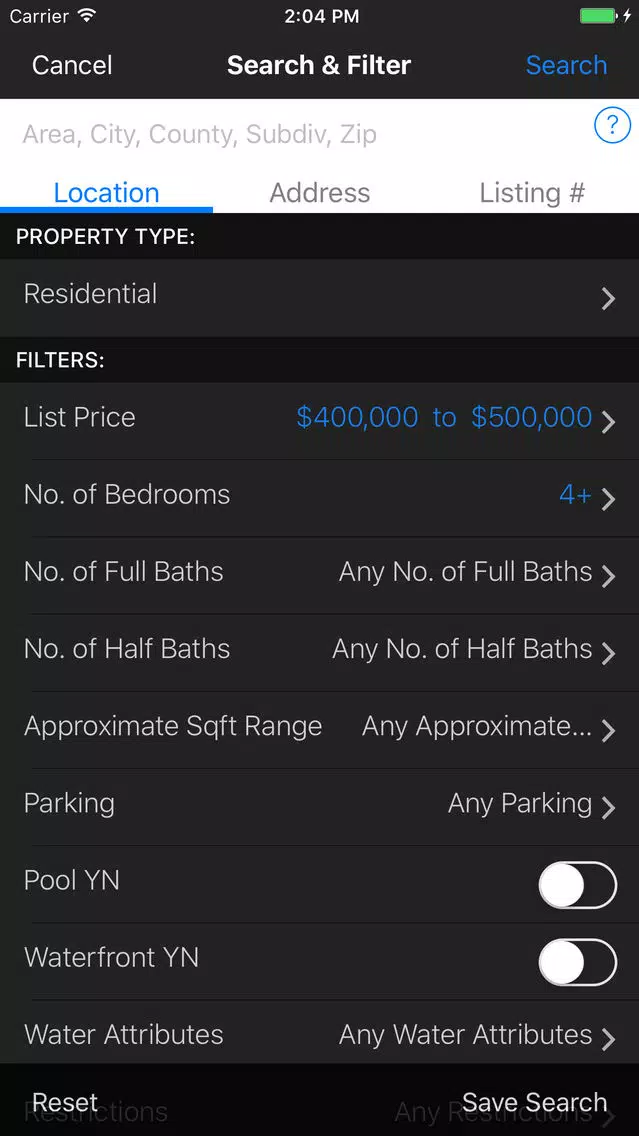Tap Save Search at the bottom
Screen dimensions: 639x1136
click(x=535, y=1102)
